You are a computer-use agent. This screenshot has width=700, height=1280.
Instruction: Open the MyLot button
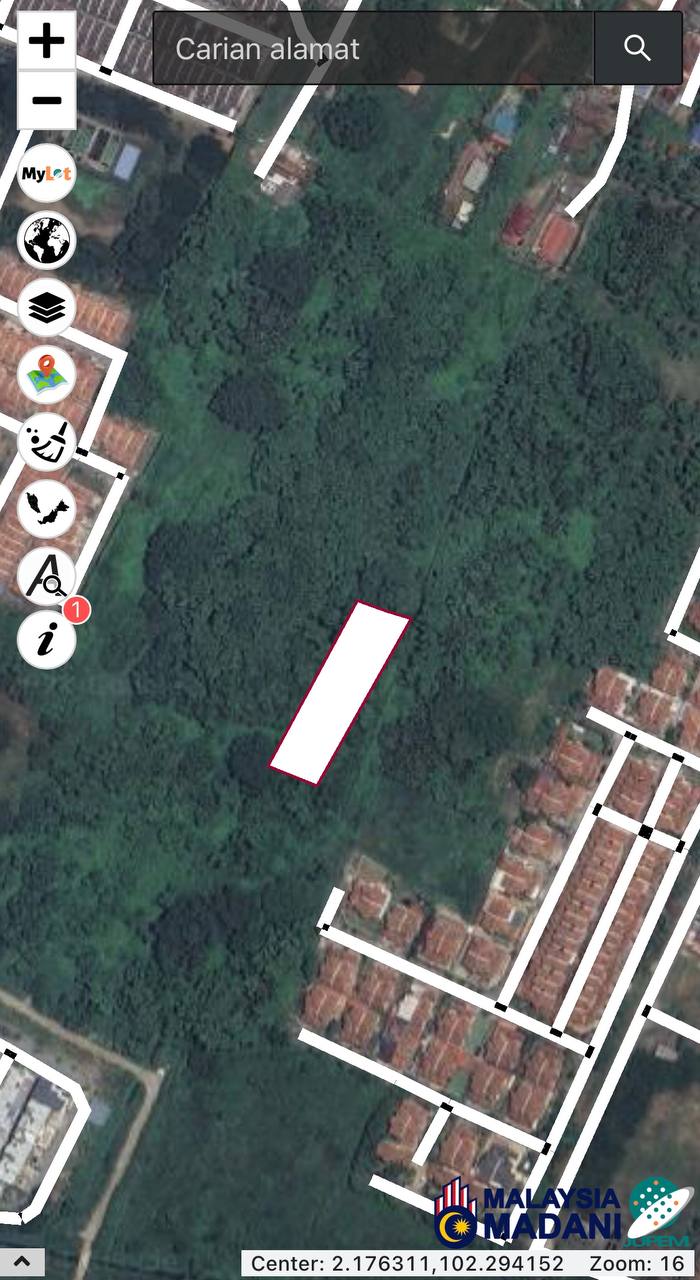click(47, 173)
